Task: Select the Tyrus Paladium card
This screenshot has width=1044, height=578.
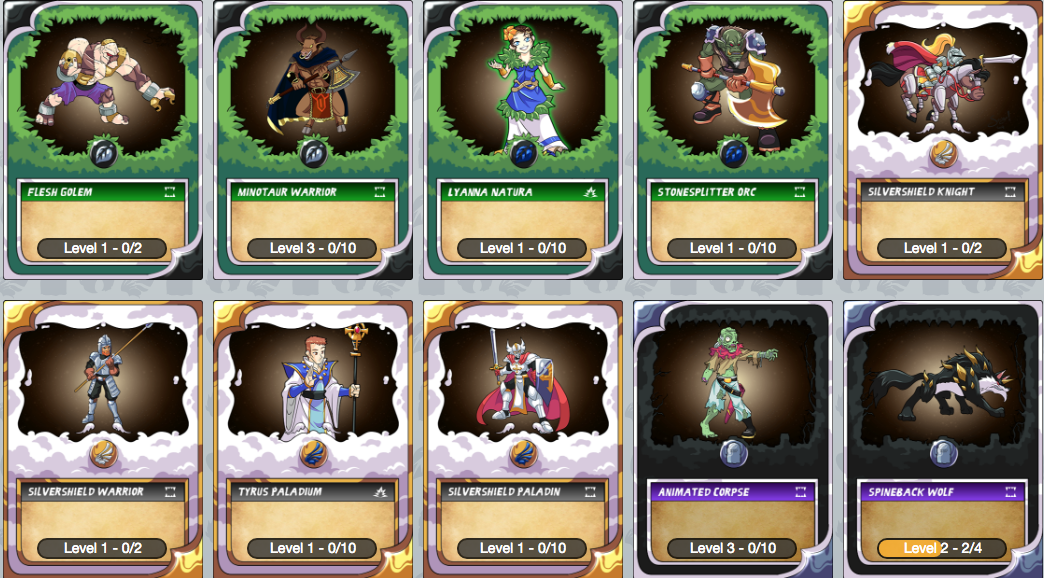Action: coord(313,439)
